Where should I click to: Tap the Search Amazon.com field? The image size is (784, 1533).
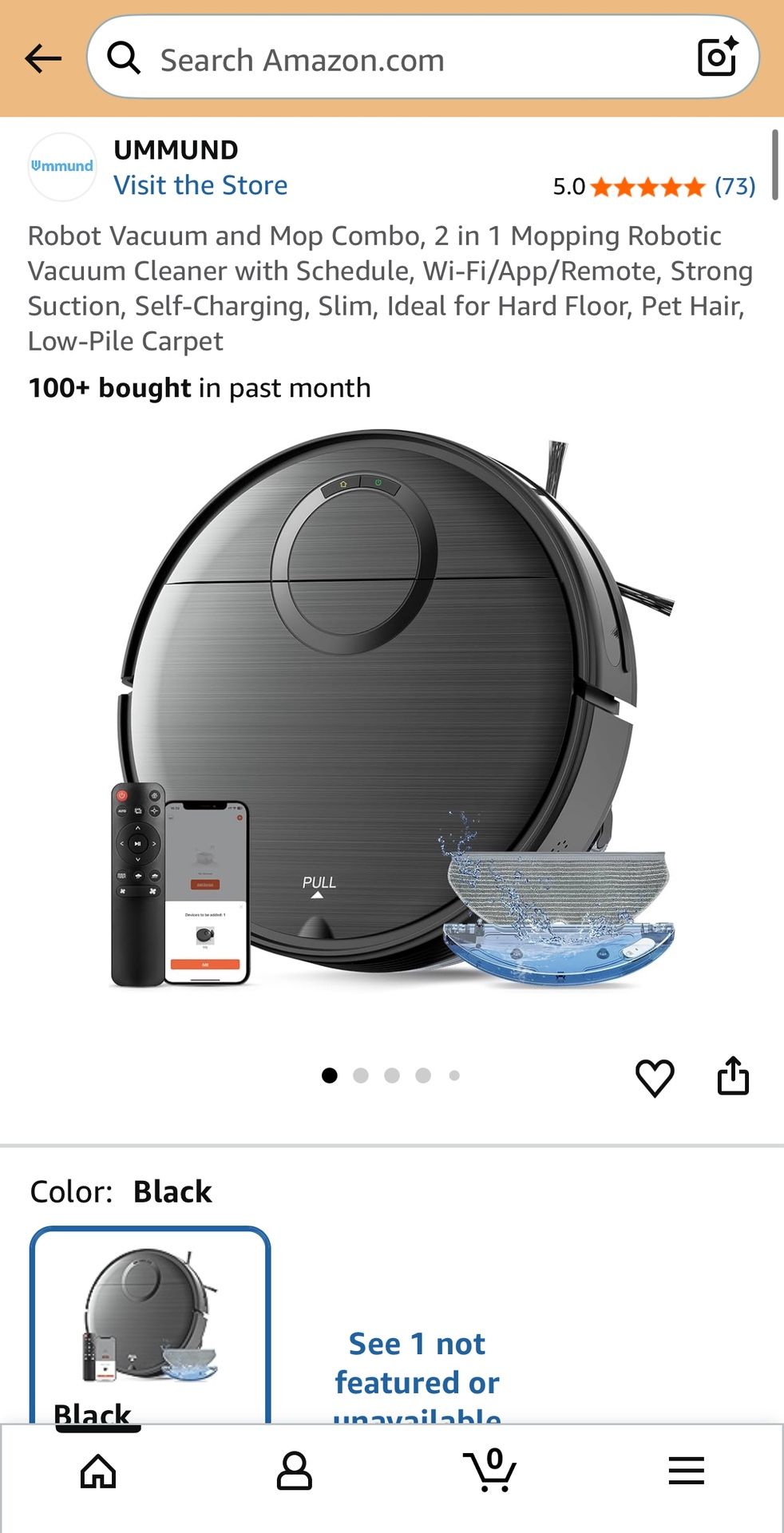tap(399, 60)
